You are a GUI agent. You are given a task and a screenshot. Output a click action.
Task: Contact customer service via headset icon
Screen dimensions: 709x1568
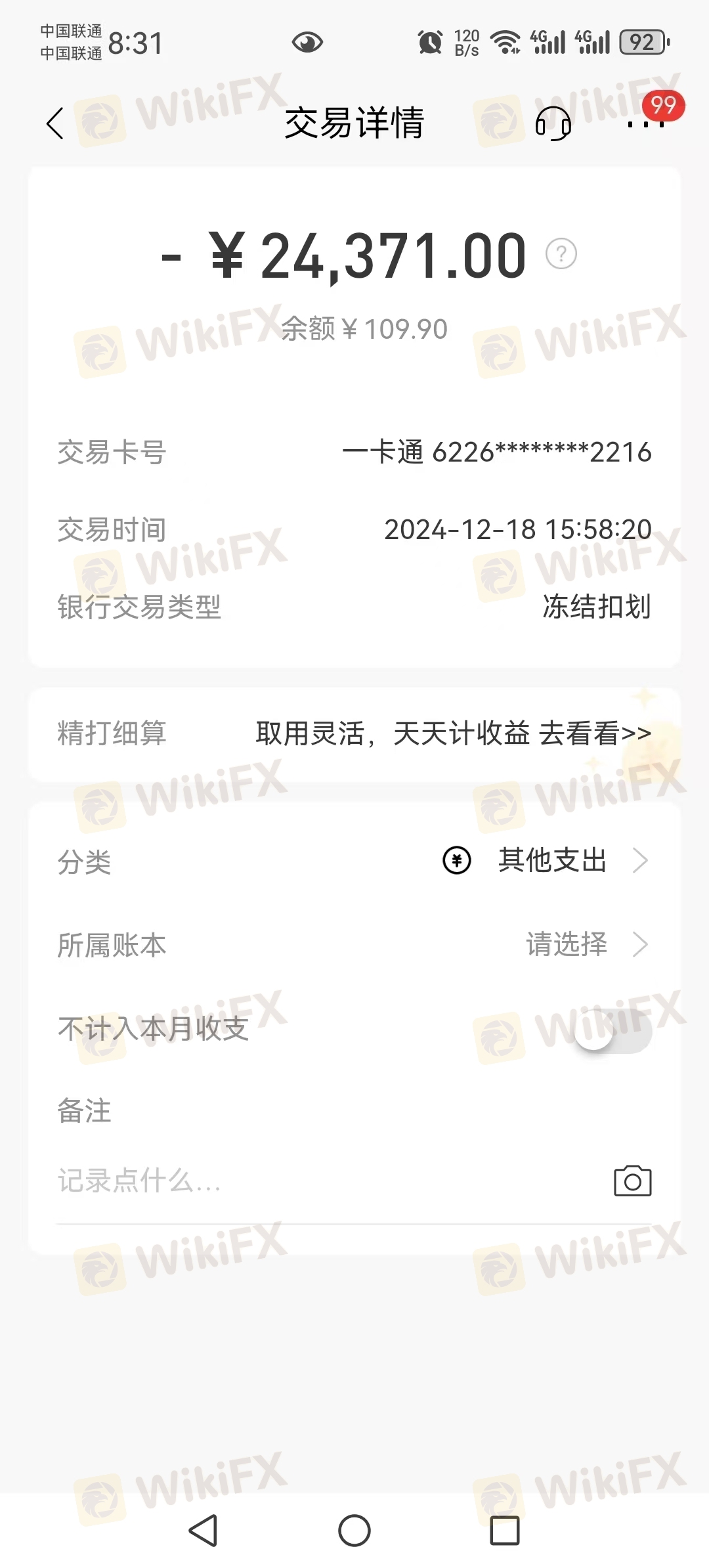553,123
